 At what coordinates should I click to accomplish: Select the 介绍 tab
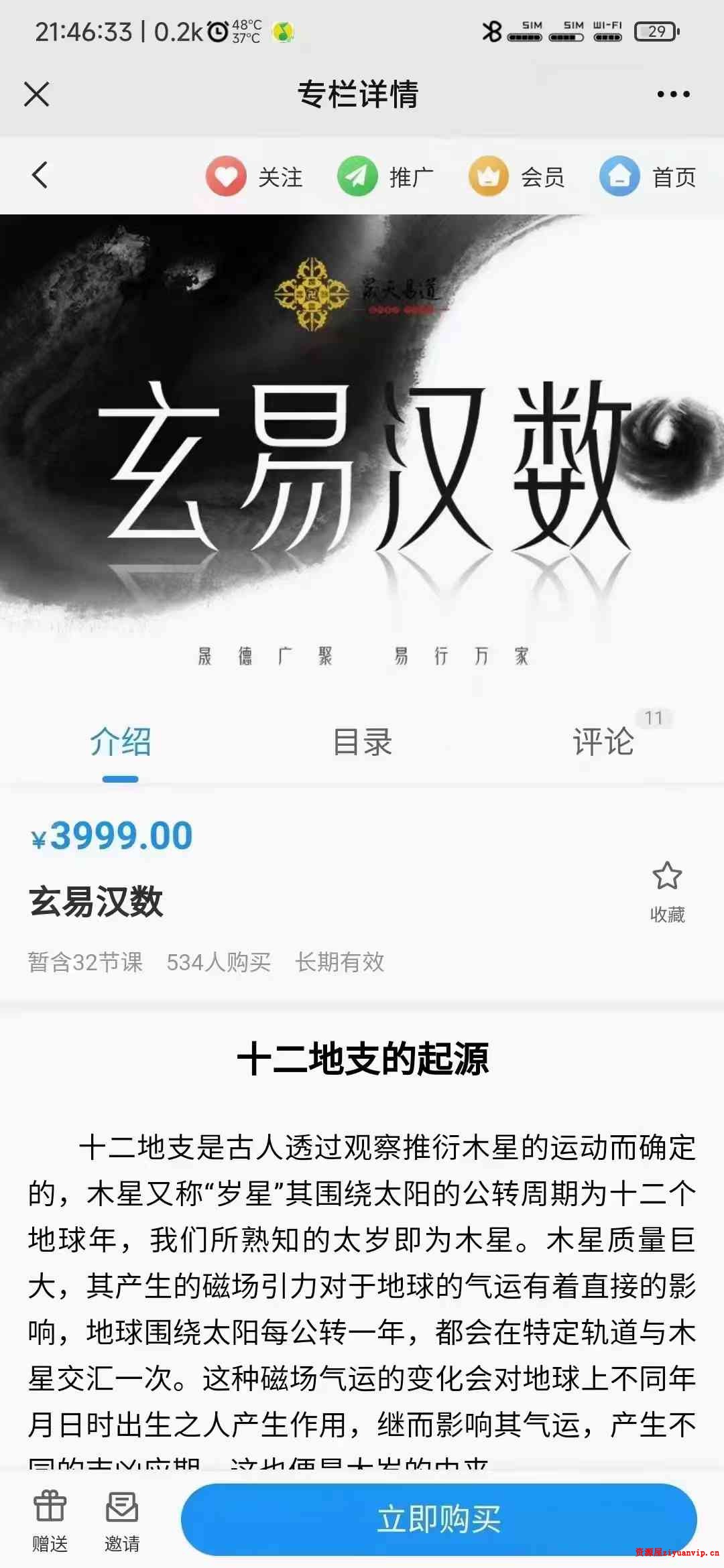pos(119,742)
